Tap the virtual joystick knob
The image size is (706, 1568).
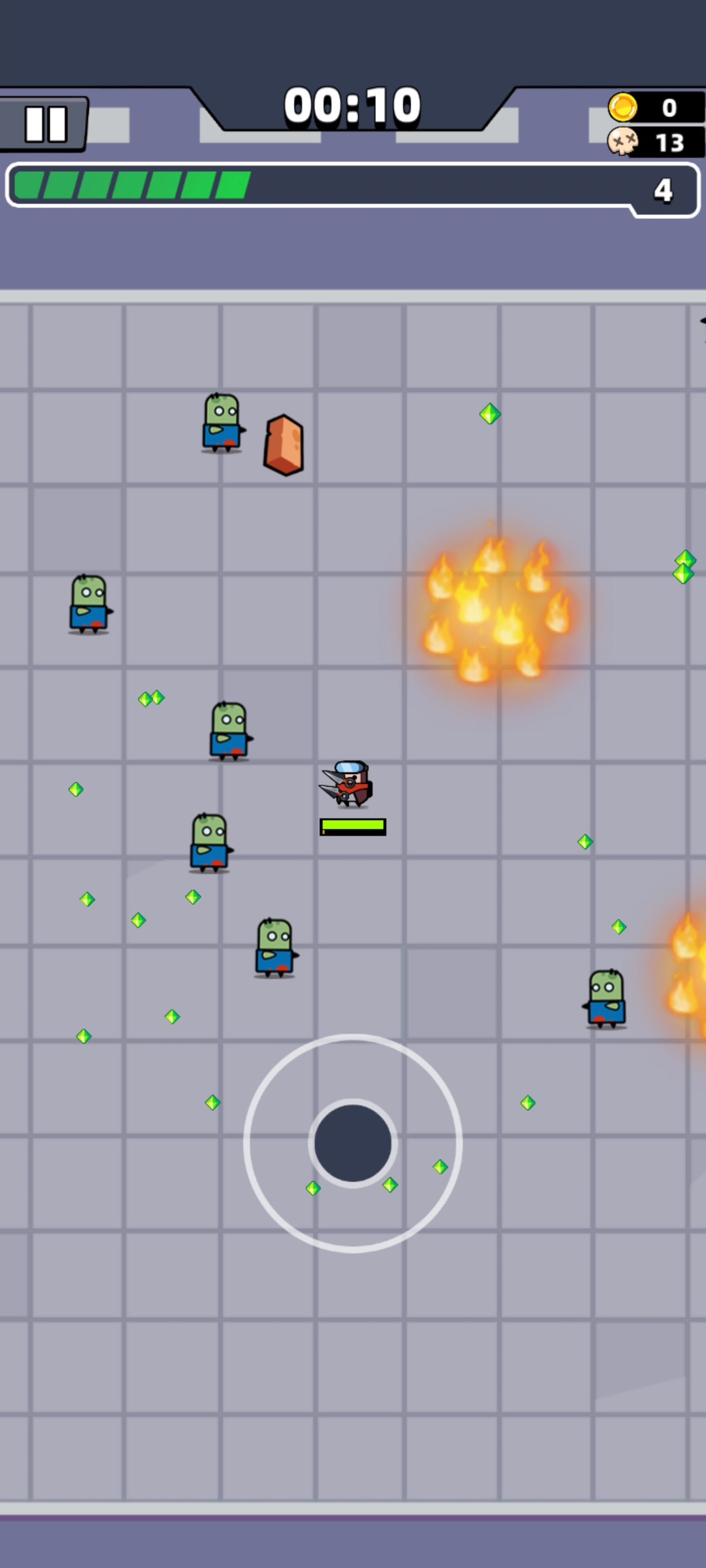click(353, 1143)
